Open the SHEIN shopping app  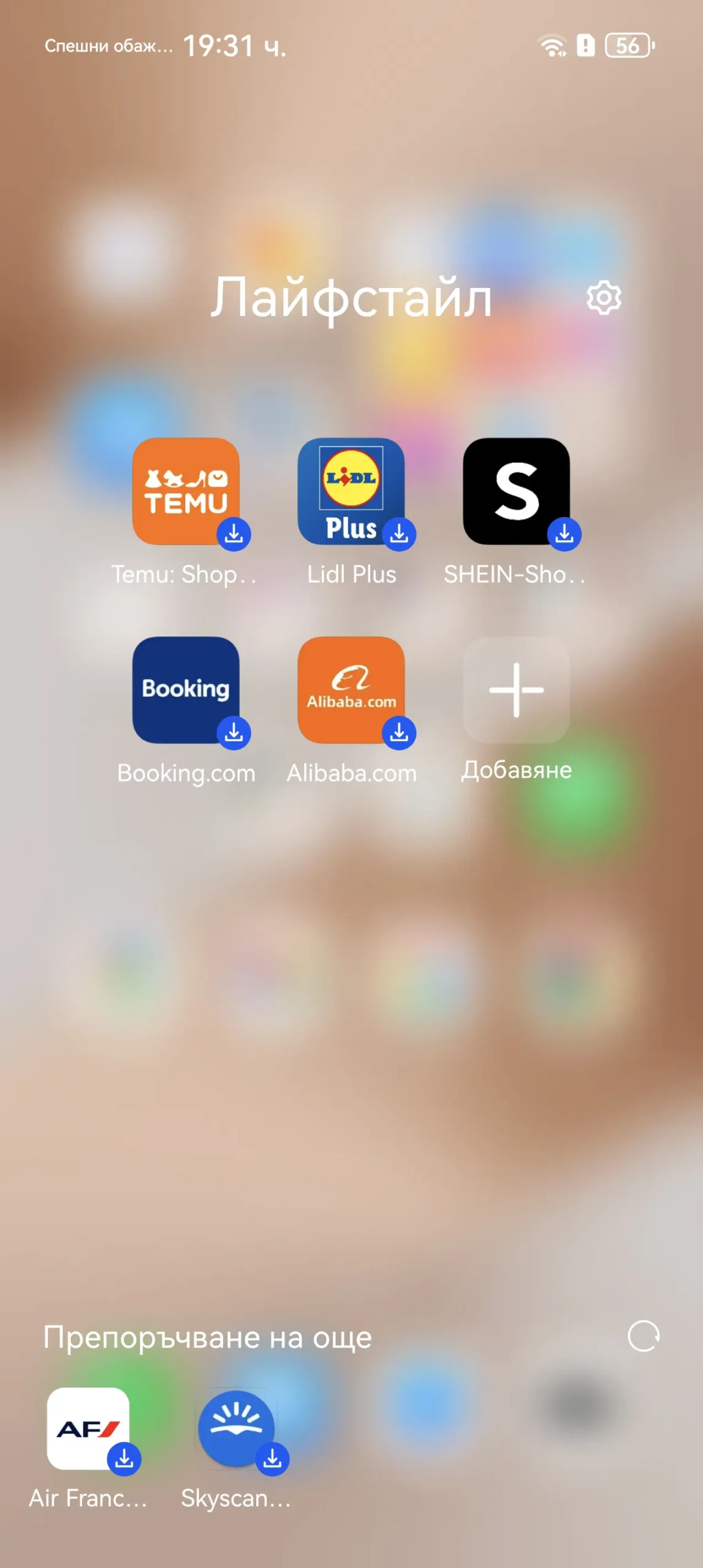516,492
